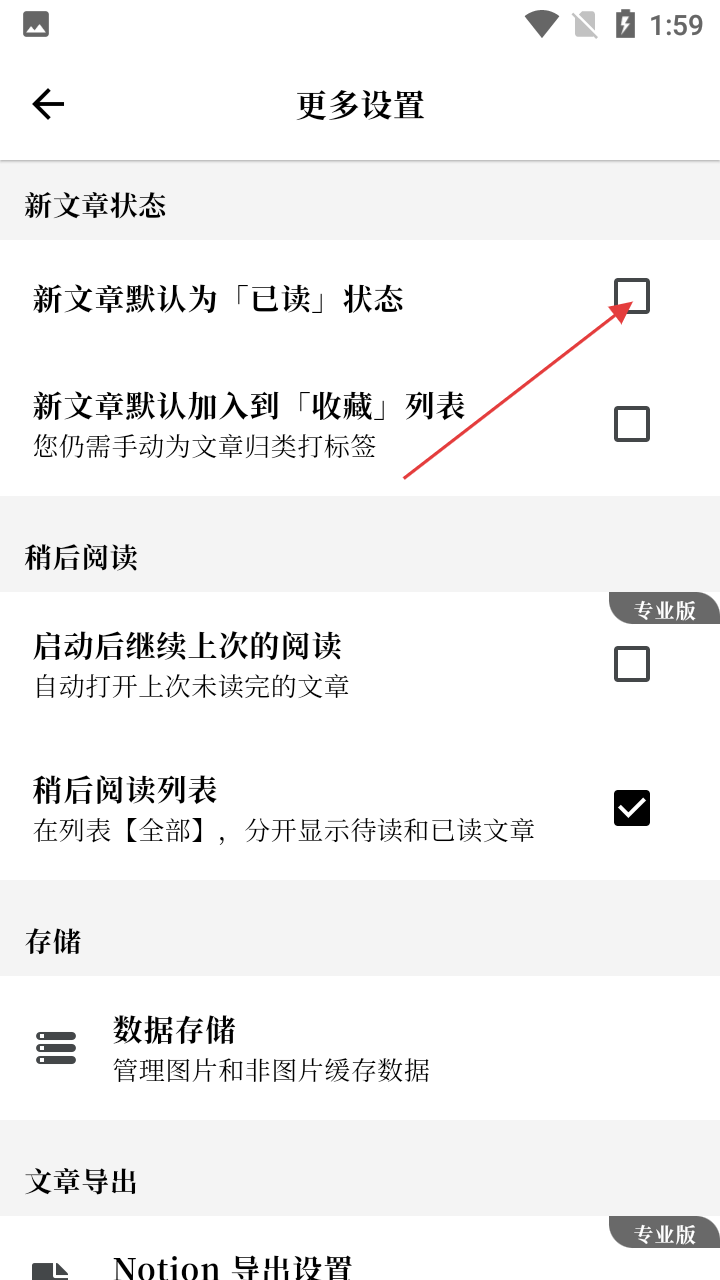Enable 新文章默认加入到「收藏」列表 checkbox
720x1280 pixels.
tap(631, 424)
